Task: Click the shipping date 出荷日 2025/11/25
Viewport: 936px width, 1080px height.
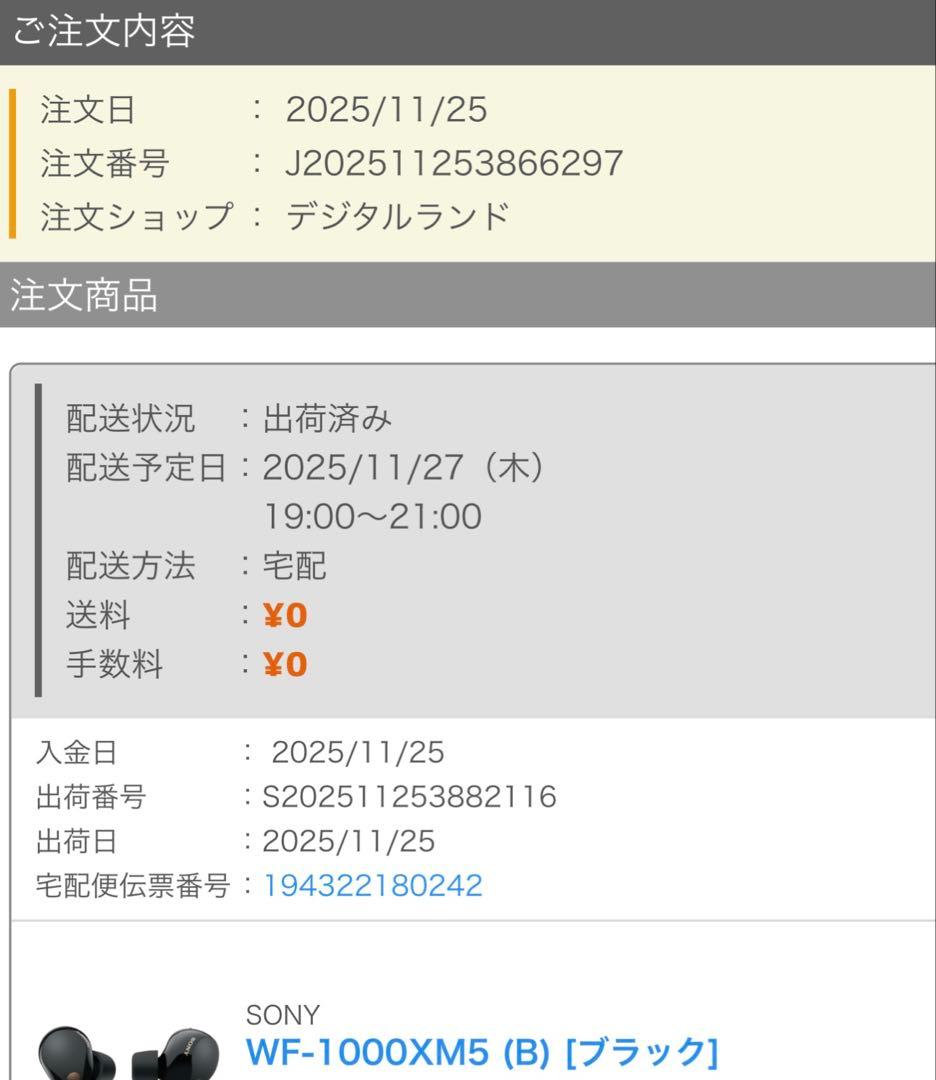Action: pos(350,841)
